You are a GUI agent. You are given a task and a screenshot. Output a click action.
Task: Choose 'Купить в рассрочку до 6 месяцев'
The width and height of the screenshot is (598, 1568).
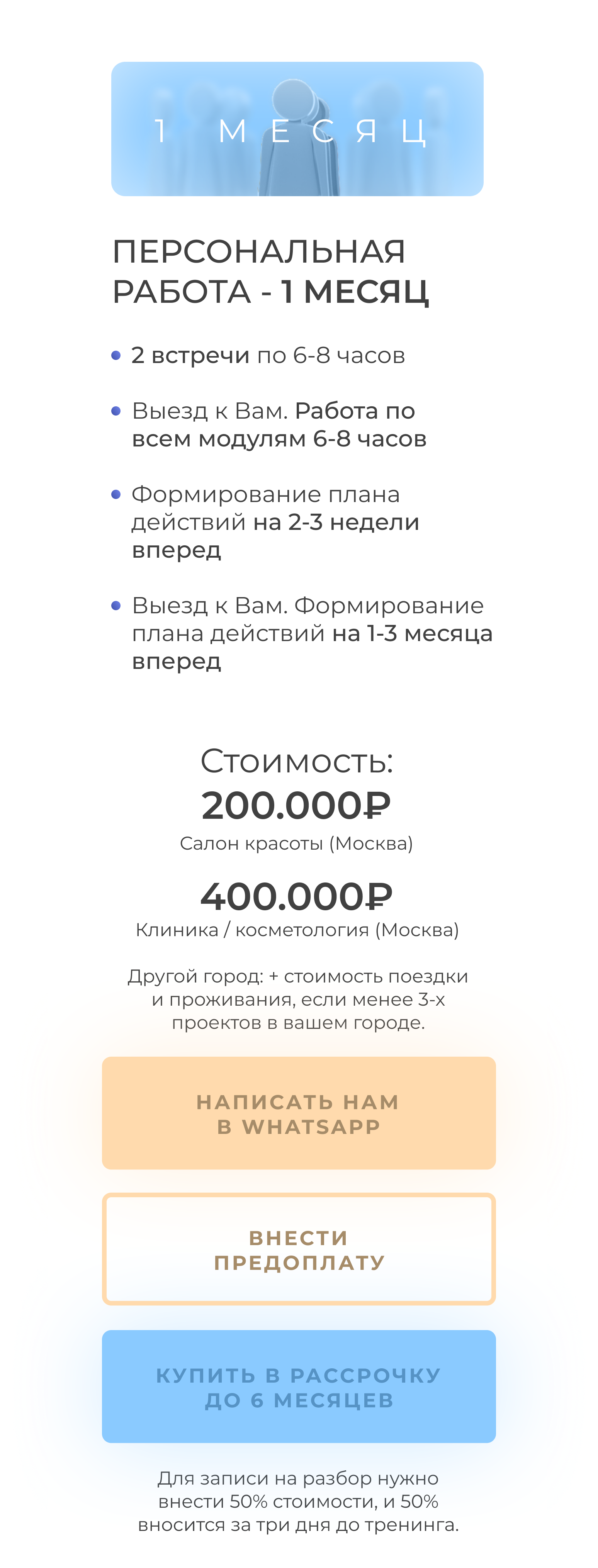(x=298, y=1386)
